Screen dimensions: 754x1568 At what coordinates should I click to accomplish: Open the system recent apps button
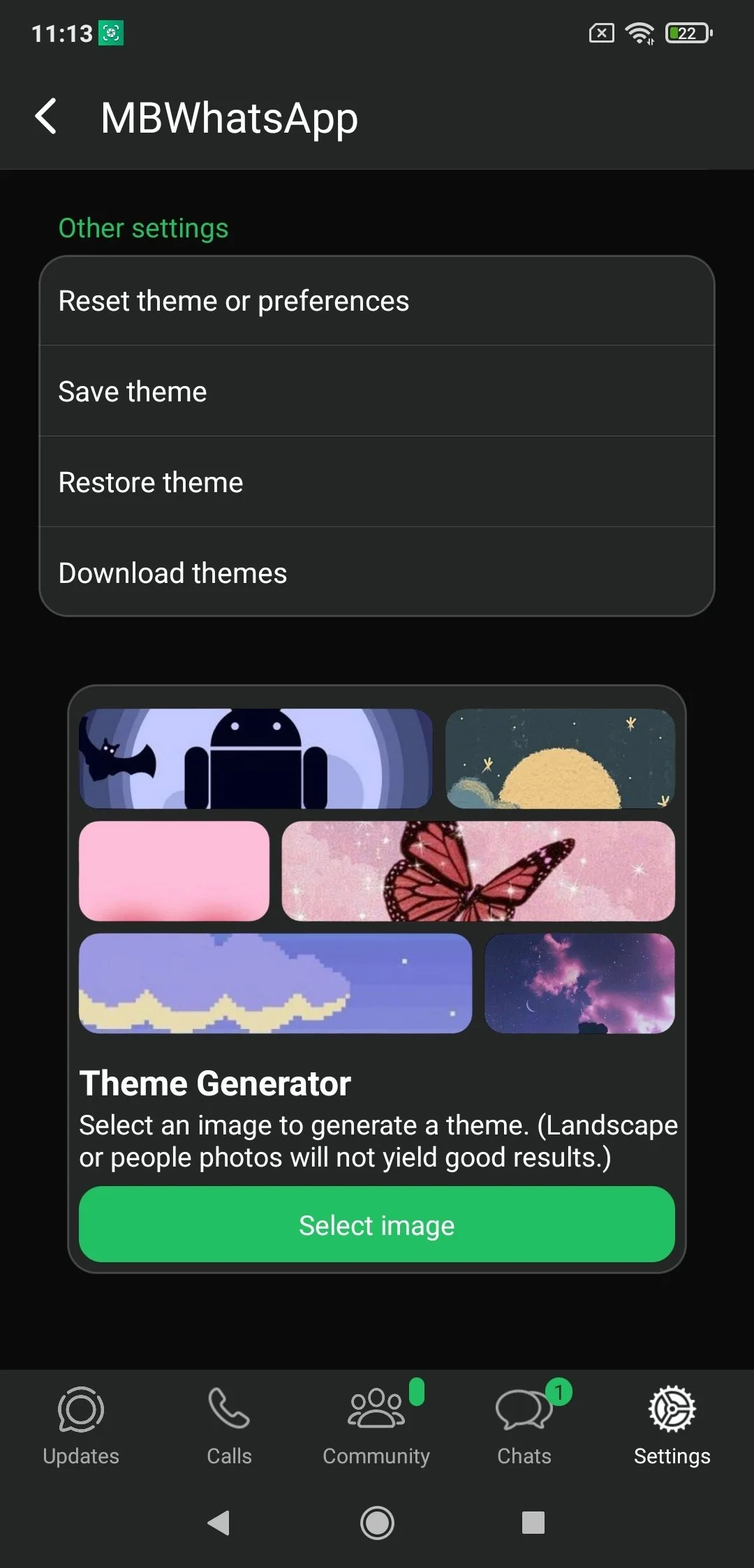533,1523
